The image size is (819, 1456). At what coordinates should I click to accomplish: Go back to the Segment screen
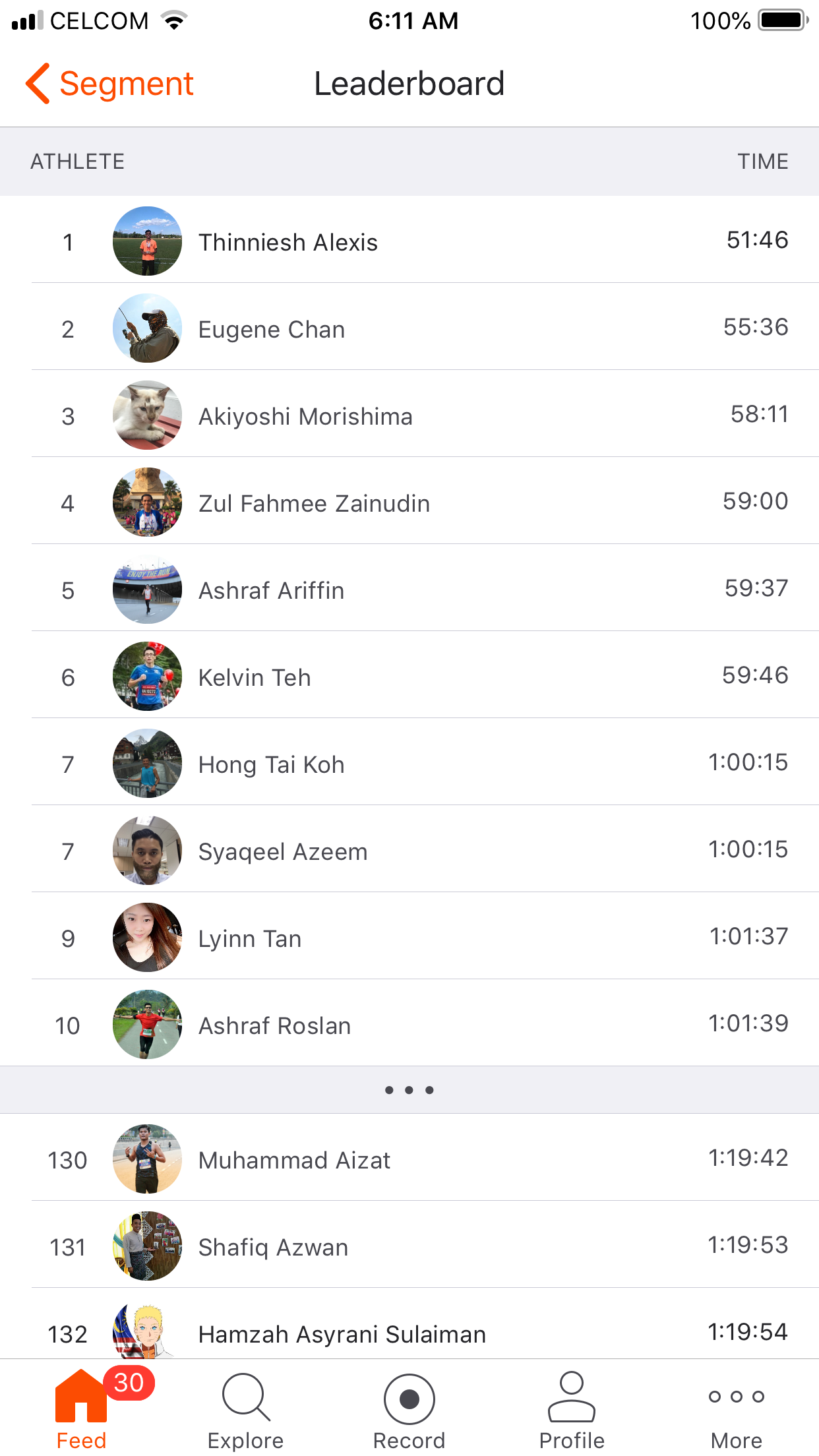click(109, 84)
